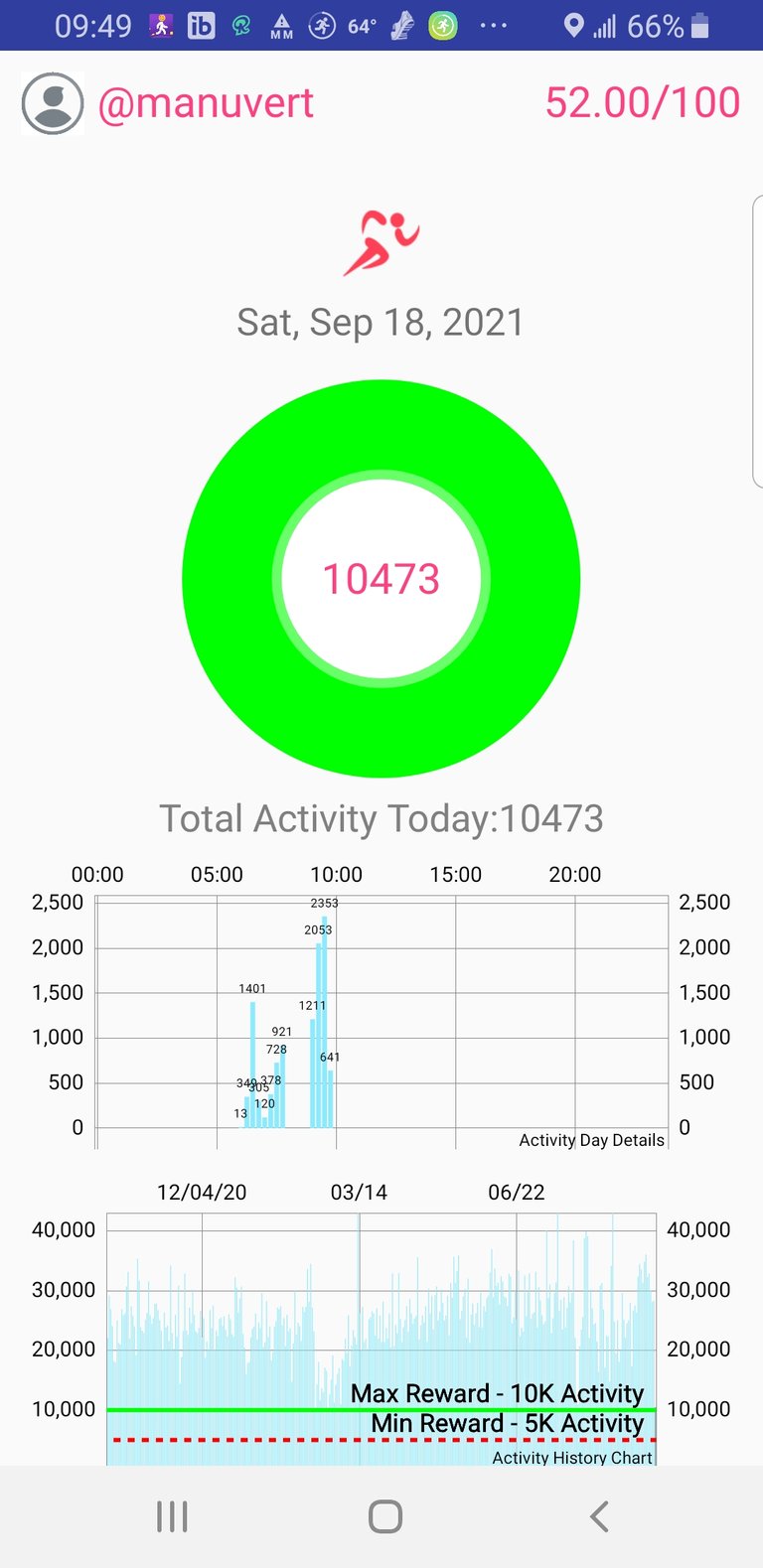Open the profile avatar icon

53,103
